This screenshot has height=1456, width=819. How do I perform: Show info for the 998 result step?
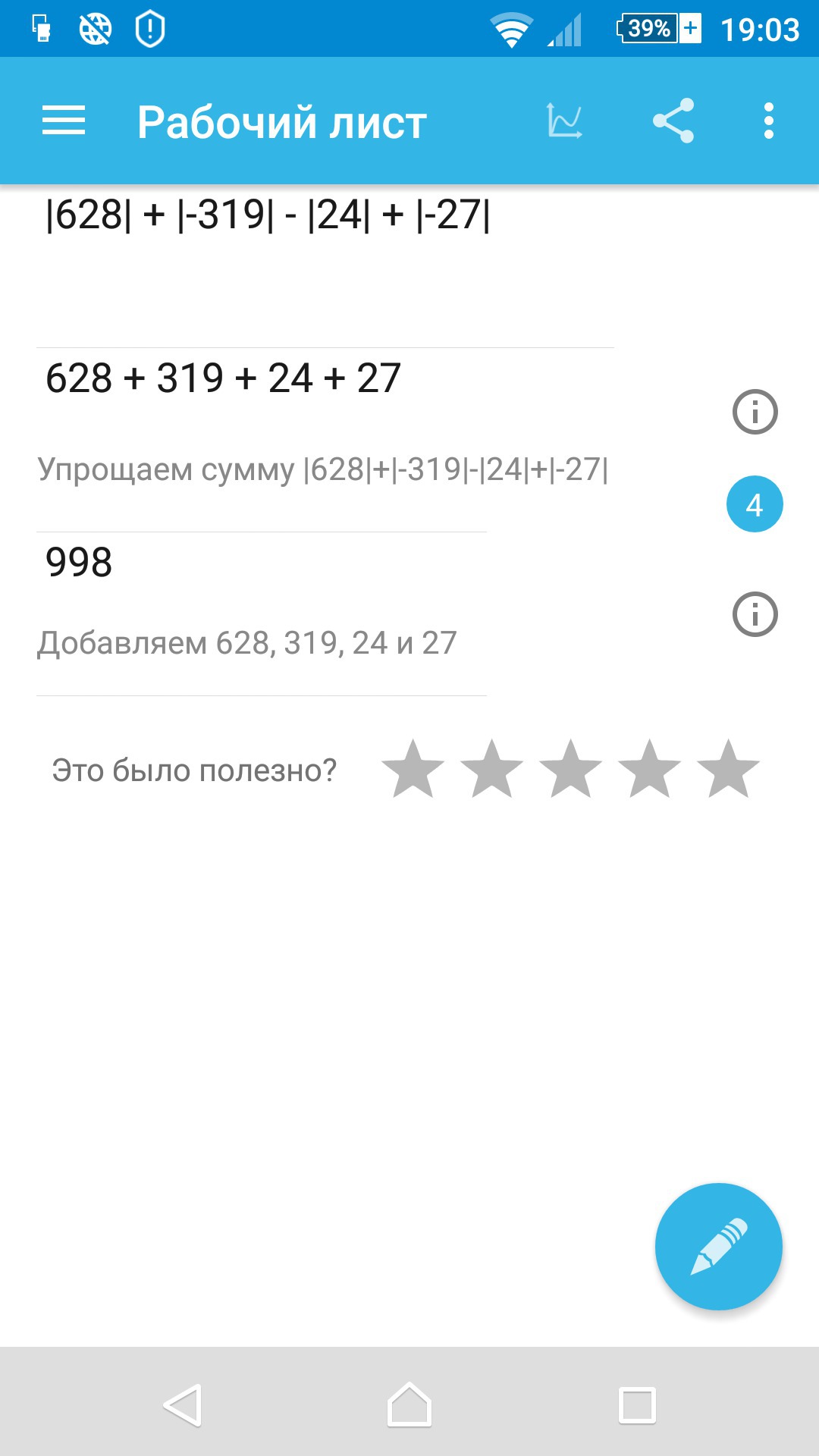755,613
